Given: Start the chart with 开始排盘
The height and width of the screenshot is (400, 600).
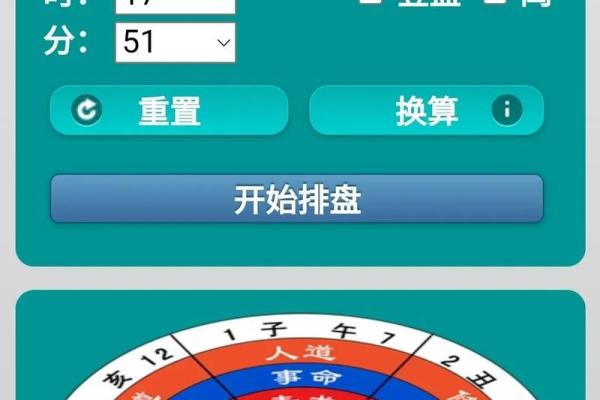Looking at the screenshot, I should tap(297, 199).
